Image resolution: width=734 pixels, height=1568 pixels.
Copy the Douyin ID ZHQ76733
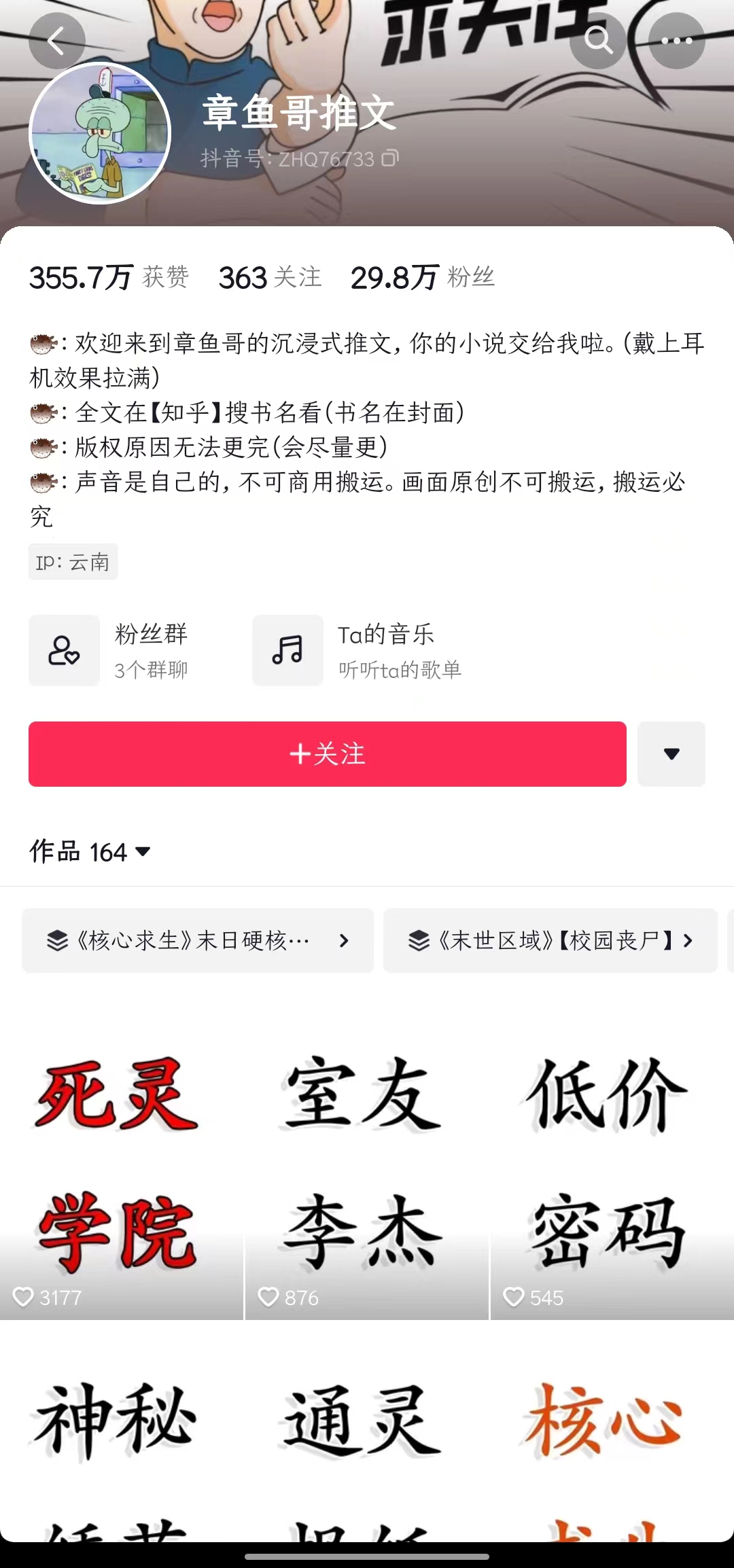[x=390, y=158]
